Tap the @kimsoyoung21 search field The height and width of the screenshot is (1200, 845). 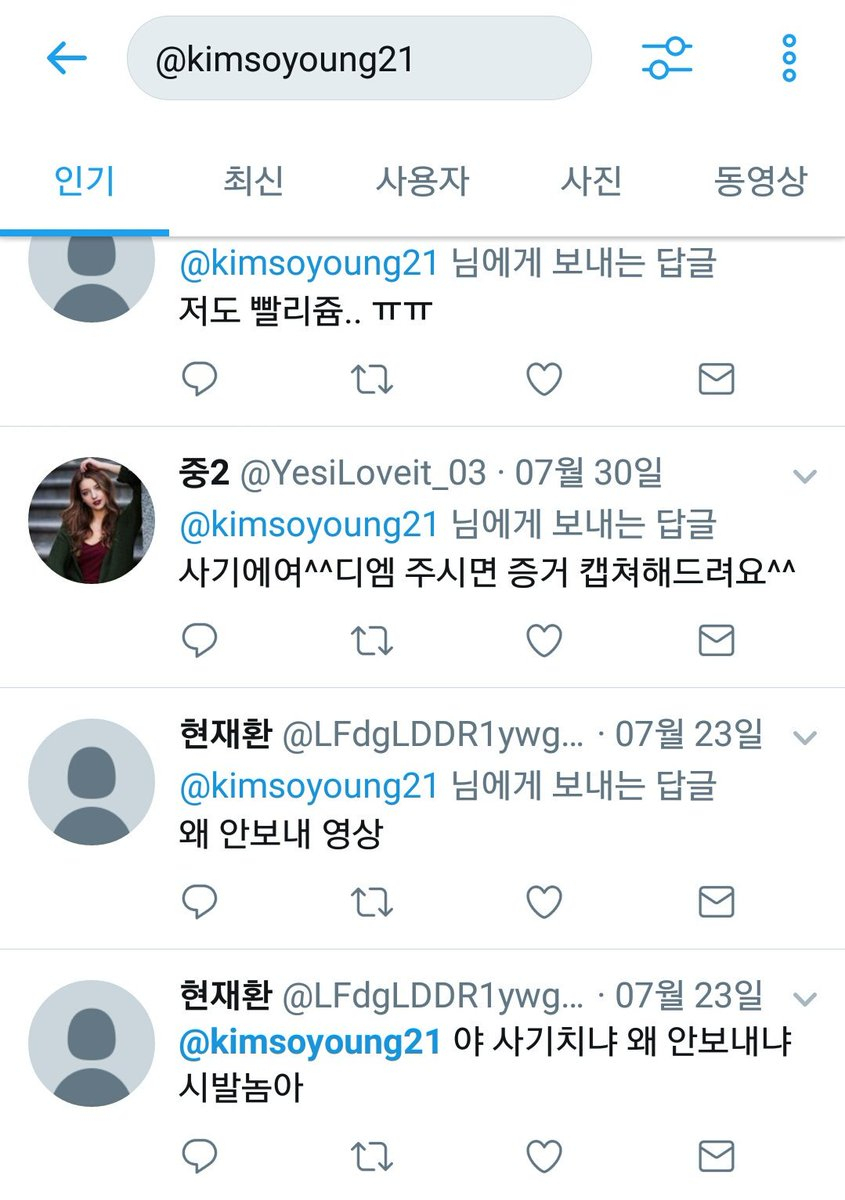click(358, 60)
